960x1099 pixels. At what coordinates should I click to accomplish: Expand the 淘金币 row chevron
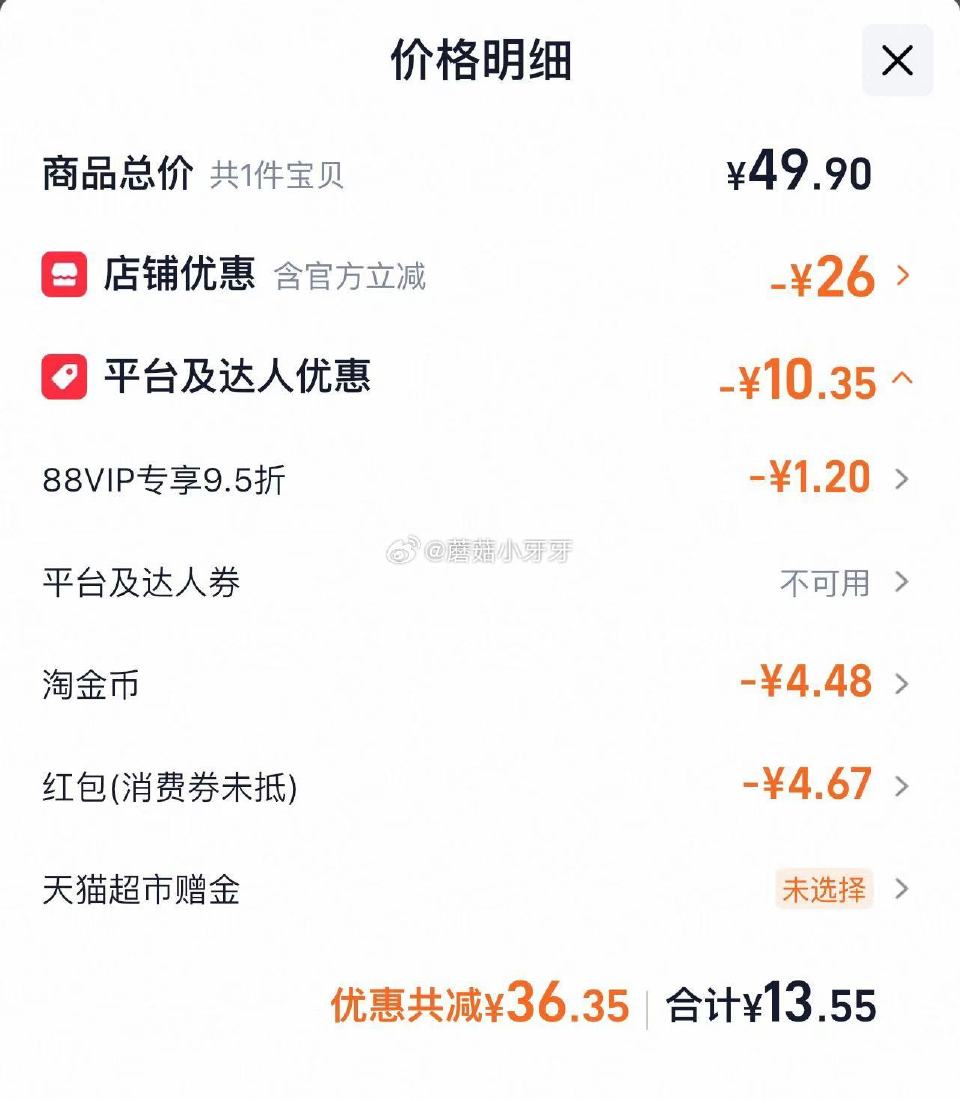pos(903,684)
